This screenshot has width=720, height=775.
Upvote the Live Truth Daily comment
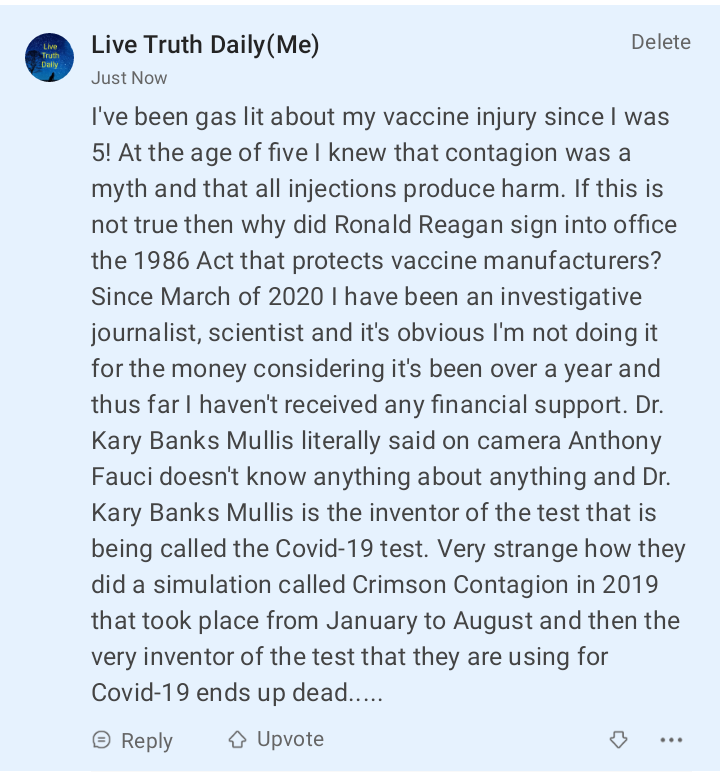[x=276, y=739]
